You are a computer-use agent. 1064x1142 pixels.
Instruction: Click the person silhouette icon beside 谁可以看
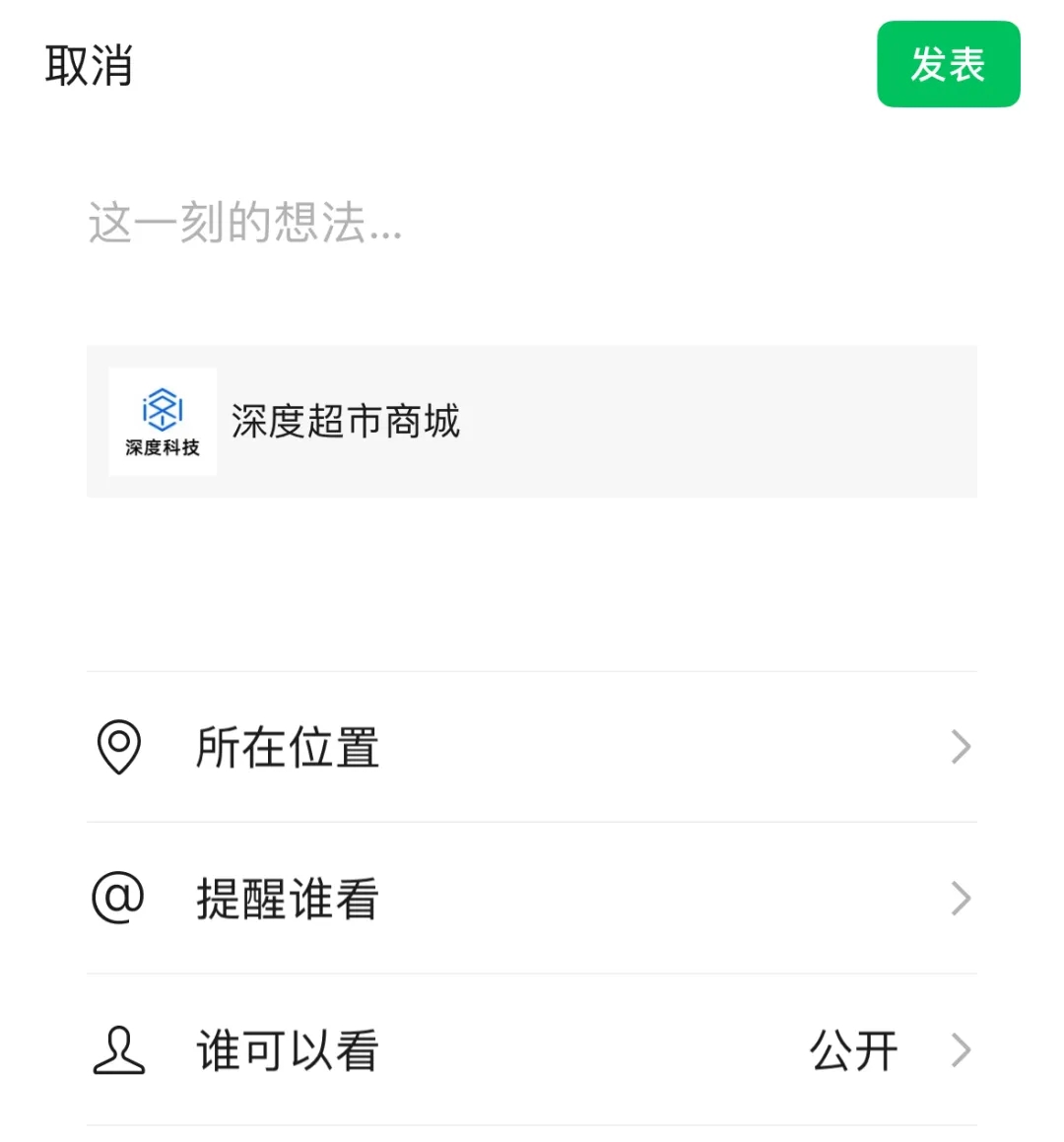click(x=119, y=1050)
